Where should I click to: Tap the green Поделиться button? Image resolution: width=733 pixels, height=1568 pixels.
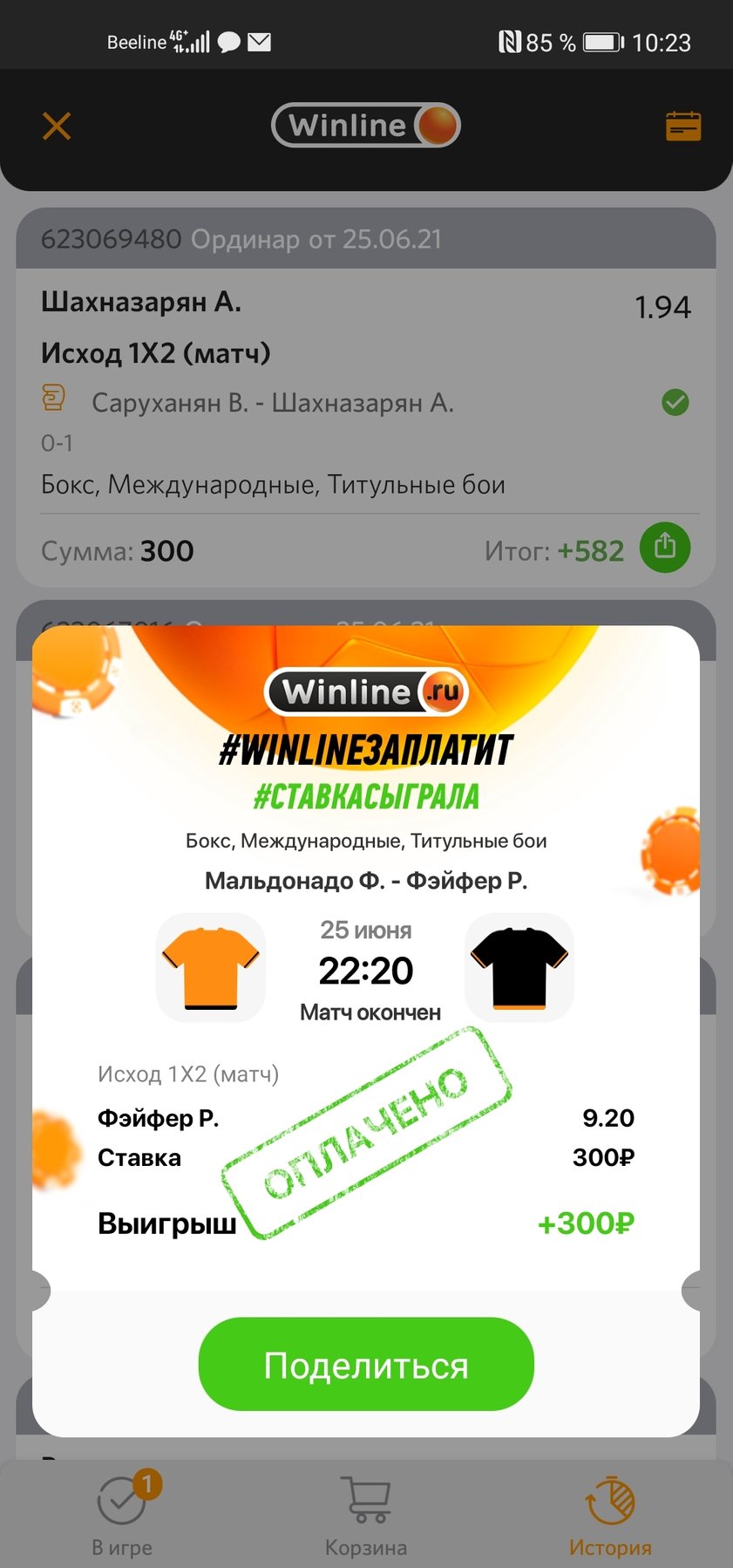366,1365
